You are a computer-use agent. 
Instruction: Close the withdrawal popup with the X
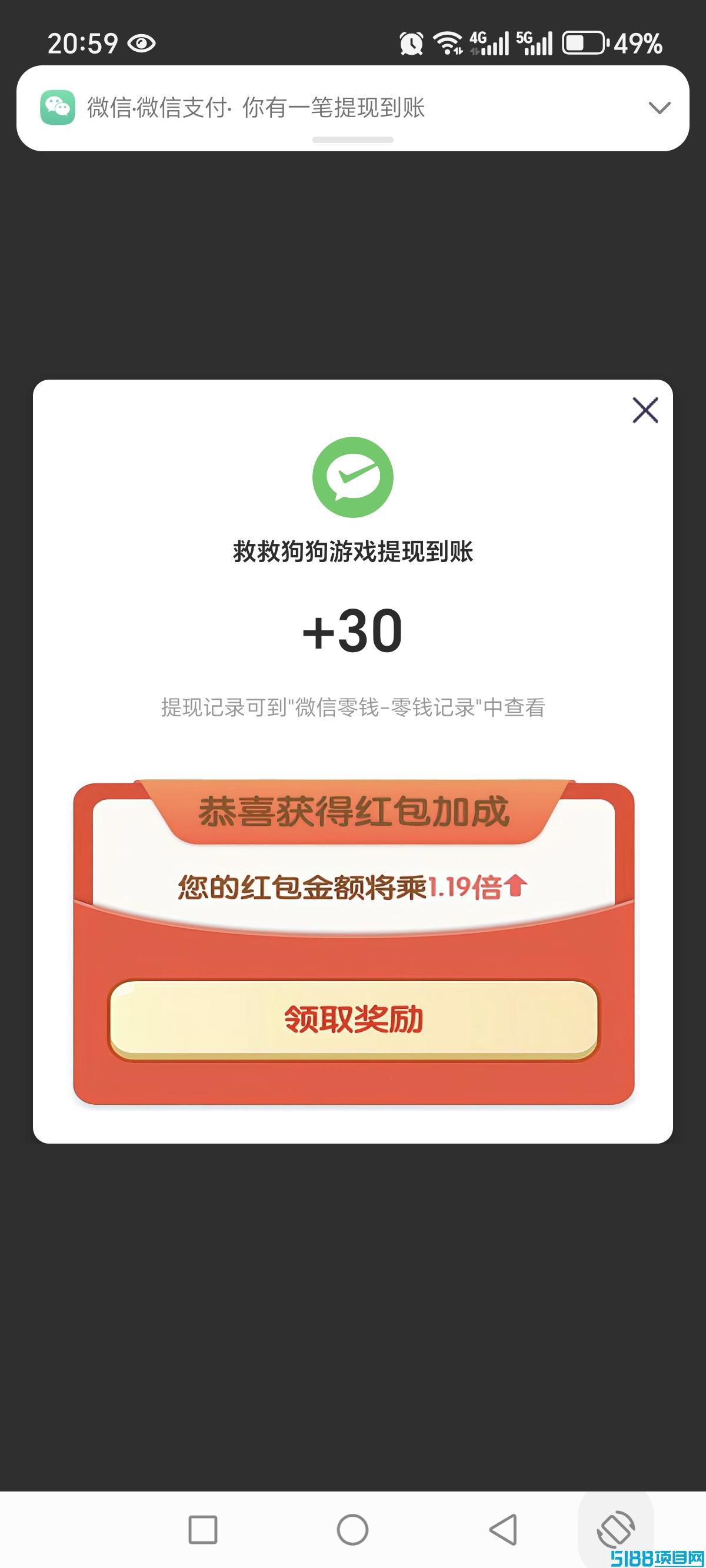pos(645,410)
